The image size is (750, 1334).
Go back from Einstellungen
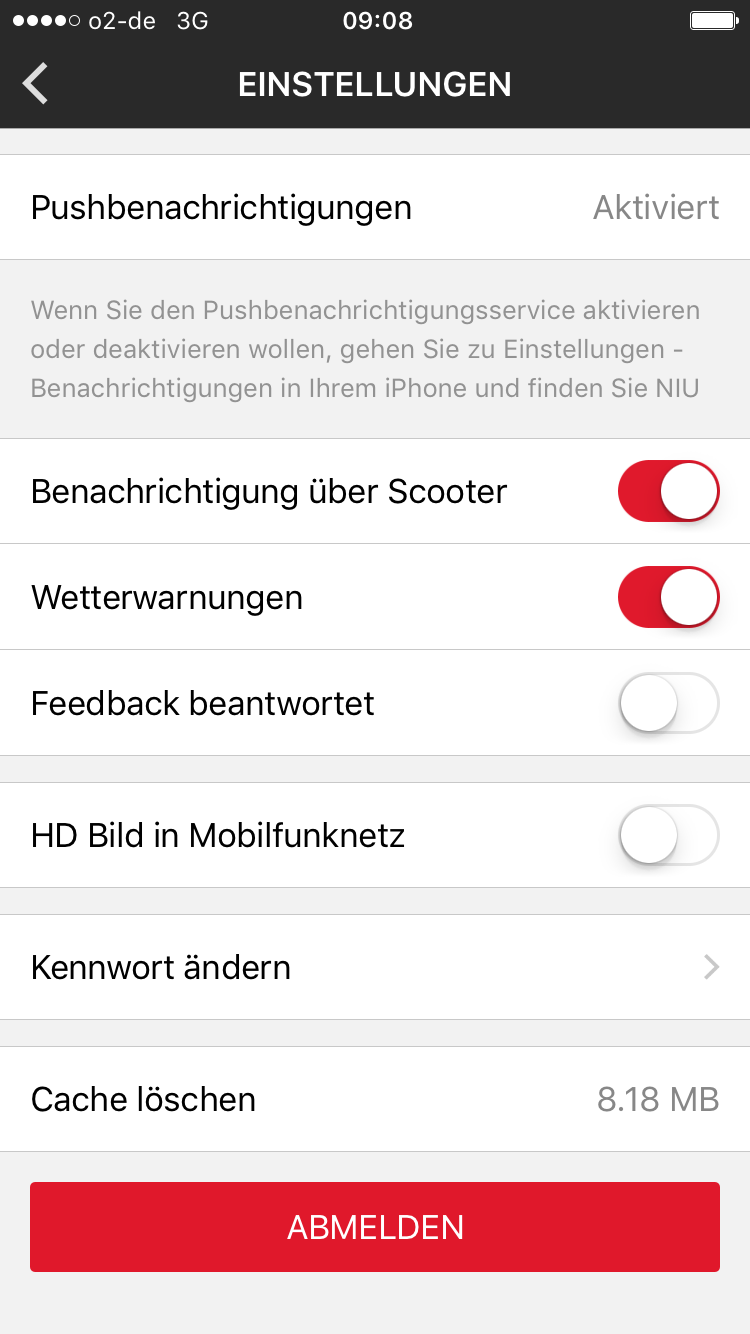(36, 84)
